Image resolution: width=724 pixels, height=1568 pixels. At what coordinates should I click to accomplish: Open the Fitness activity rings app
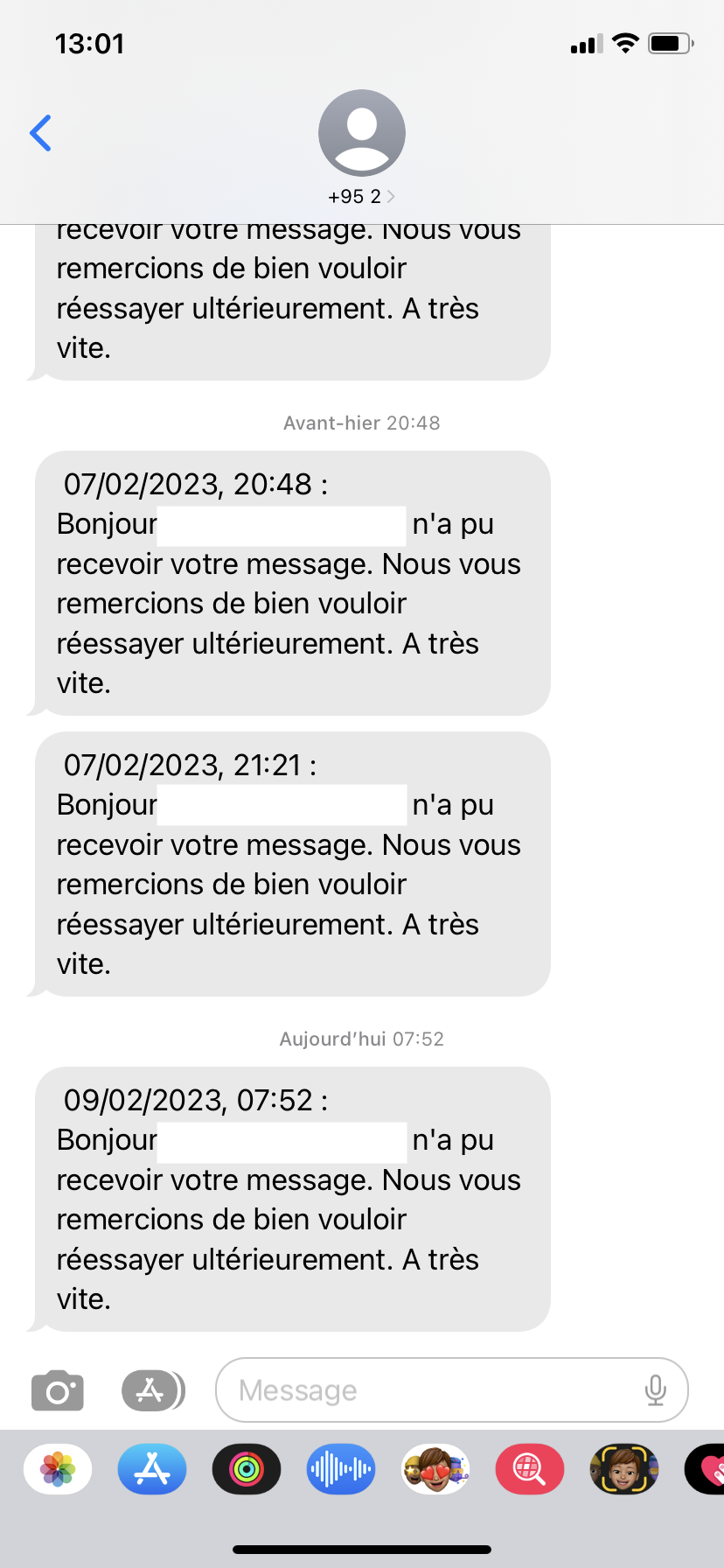tap(247, 1469)
